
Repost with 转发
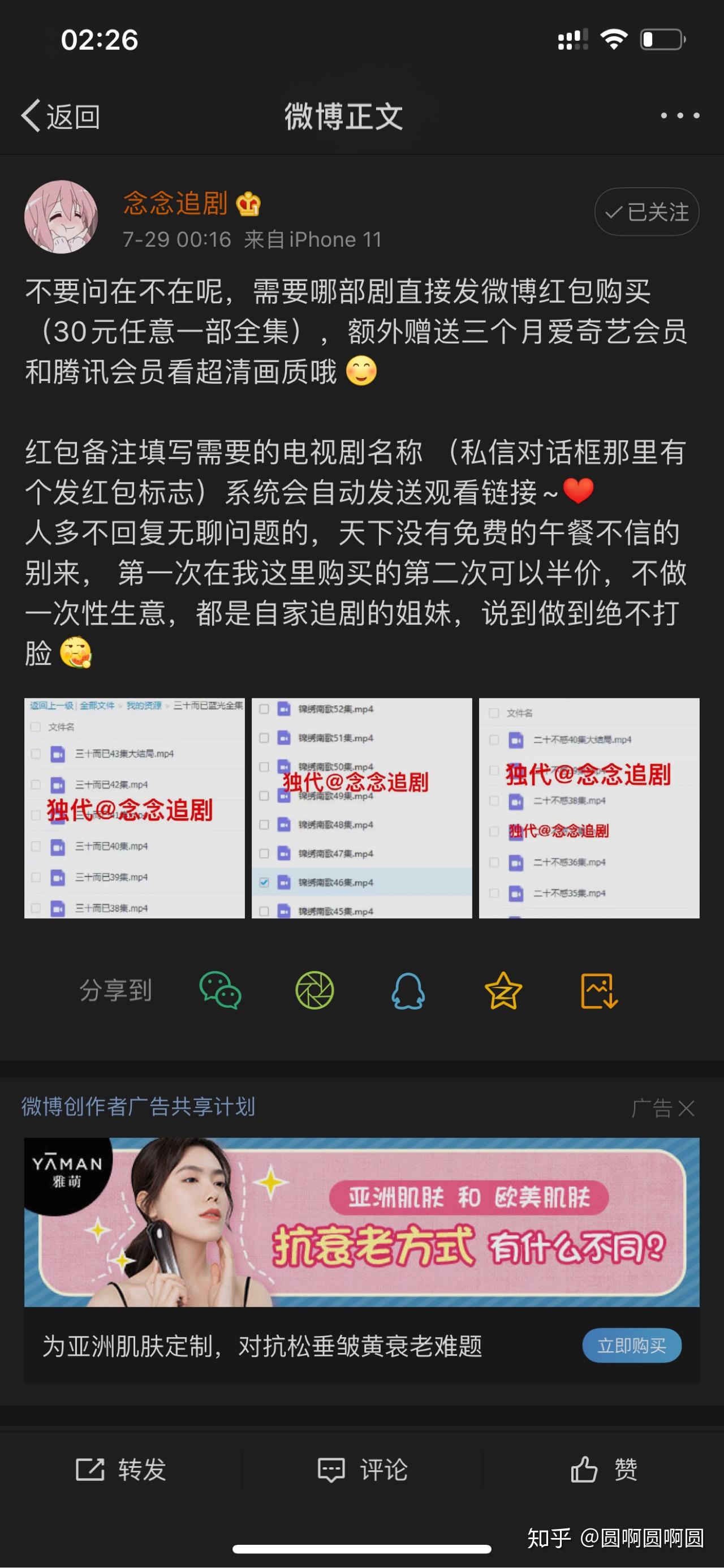pos(120,1469)
